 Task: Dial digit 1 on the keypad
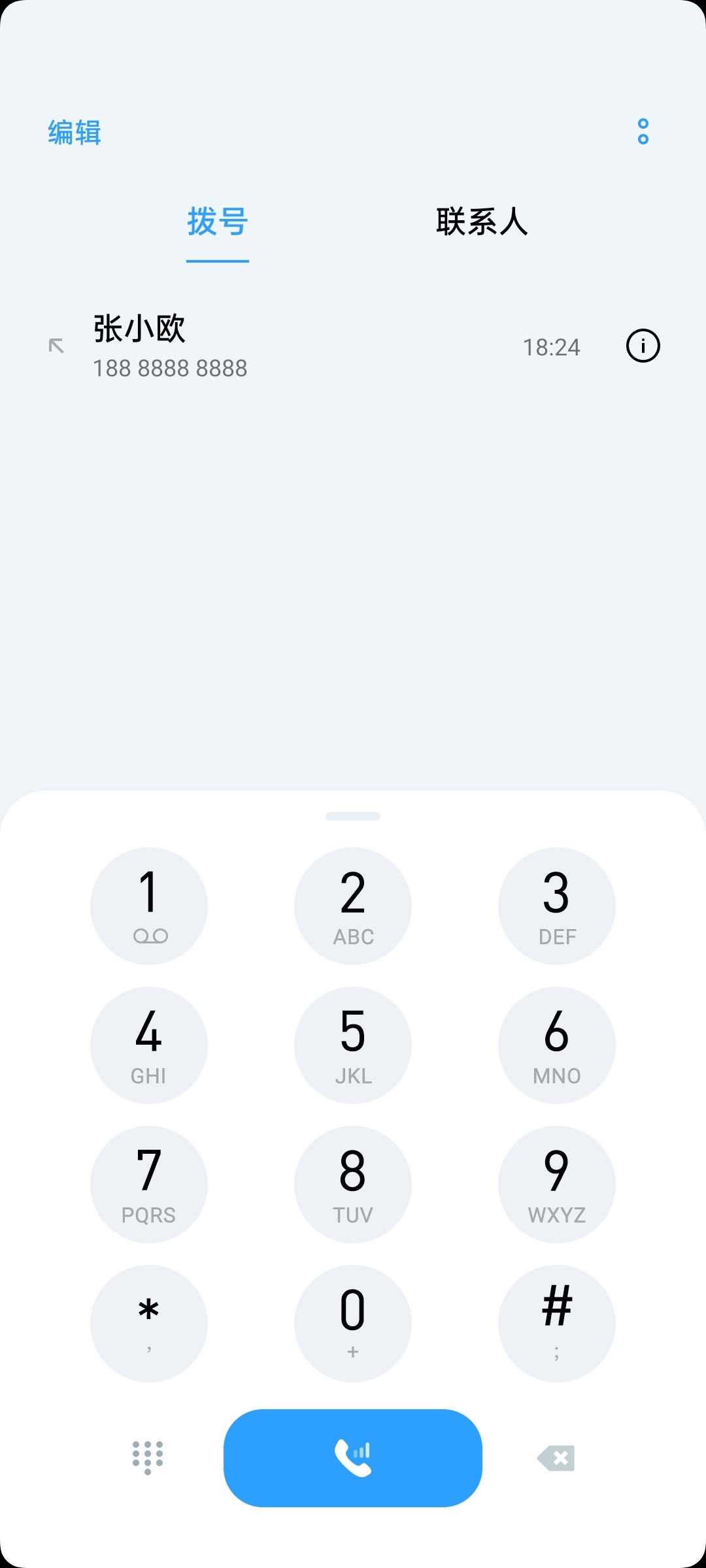[149, 906]
